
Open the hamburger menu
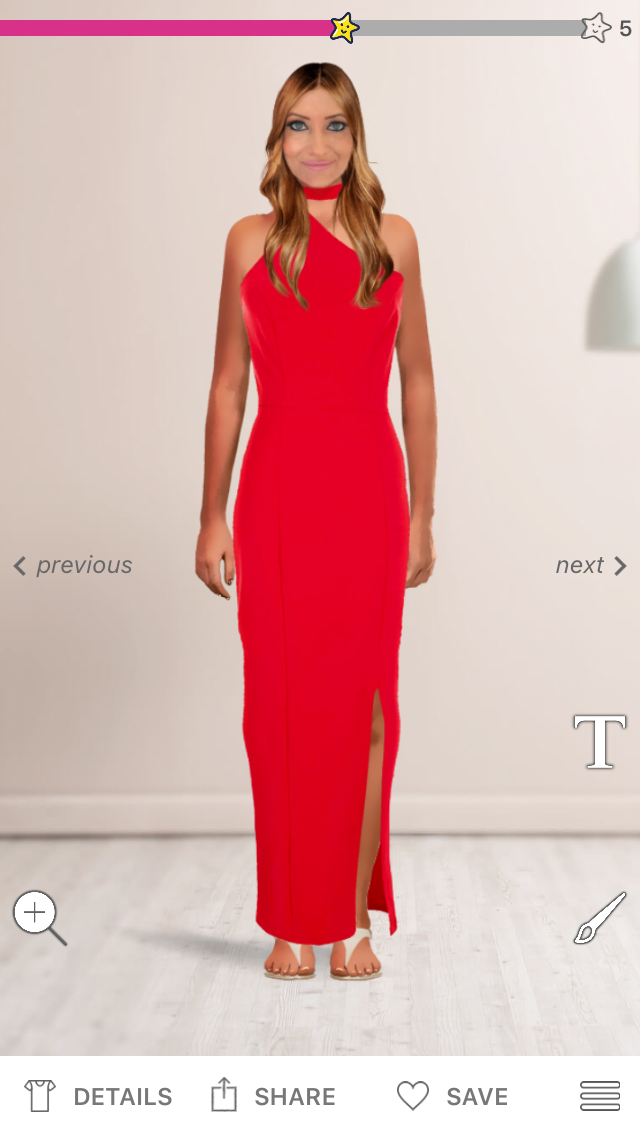click(x=600, y=1095)
